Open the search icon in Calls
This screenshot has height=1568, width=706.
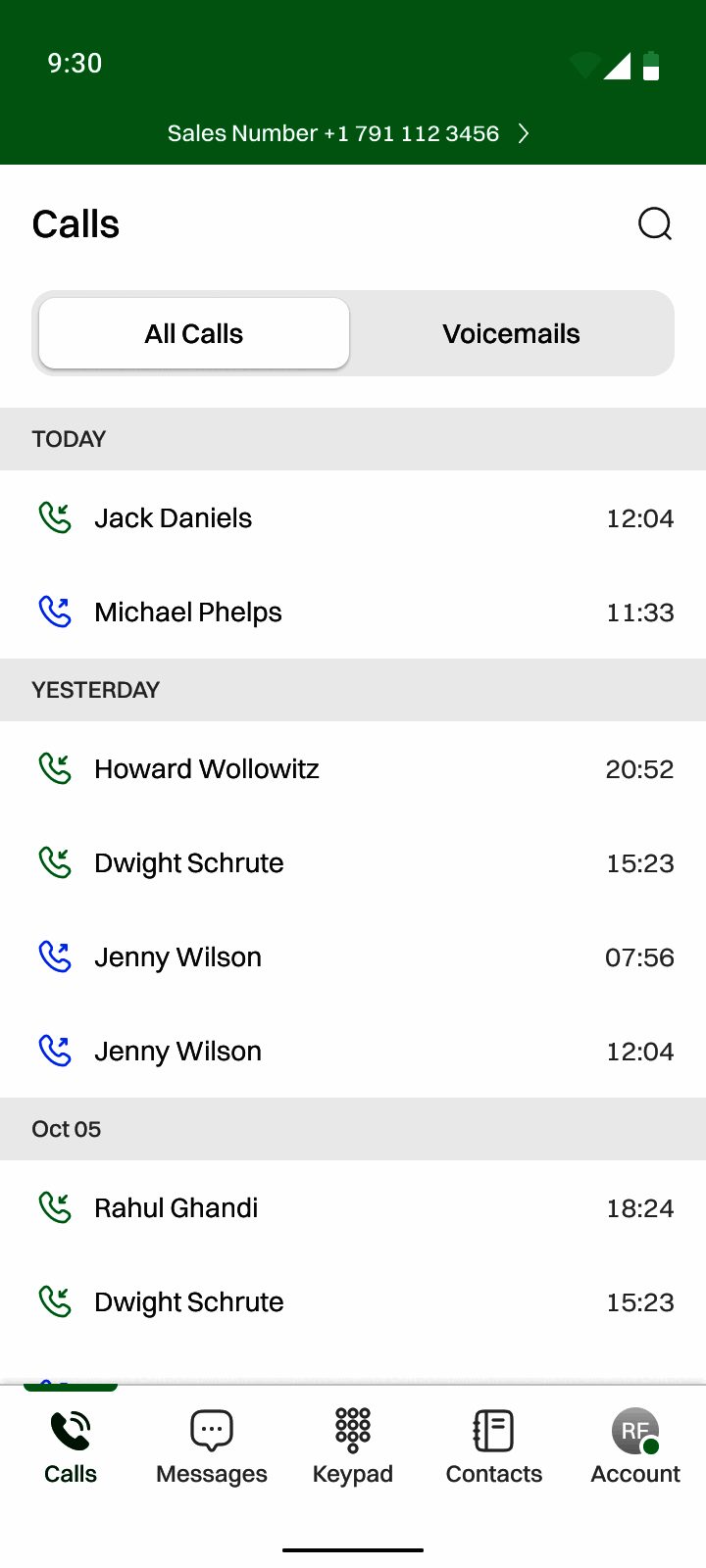[x=654, y=224]
